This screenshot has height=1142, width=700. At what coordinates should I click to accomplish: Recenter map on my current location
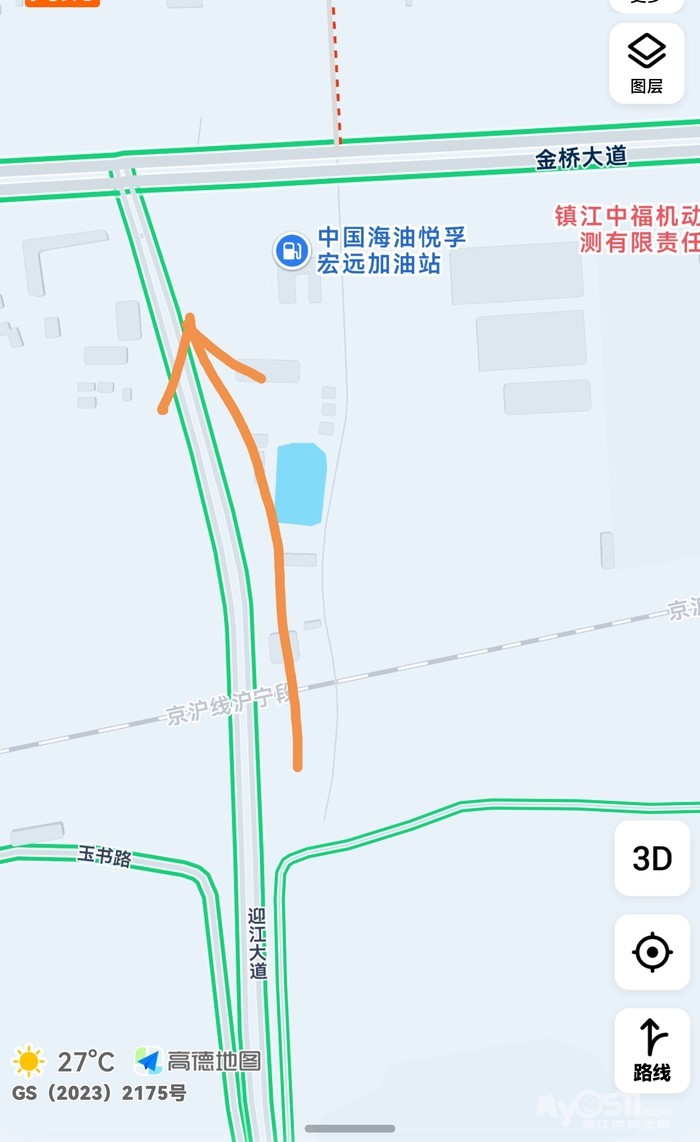point(652,952)
